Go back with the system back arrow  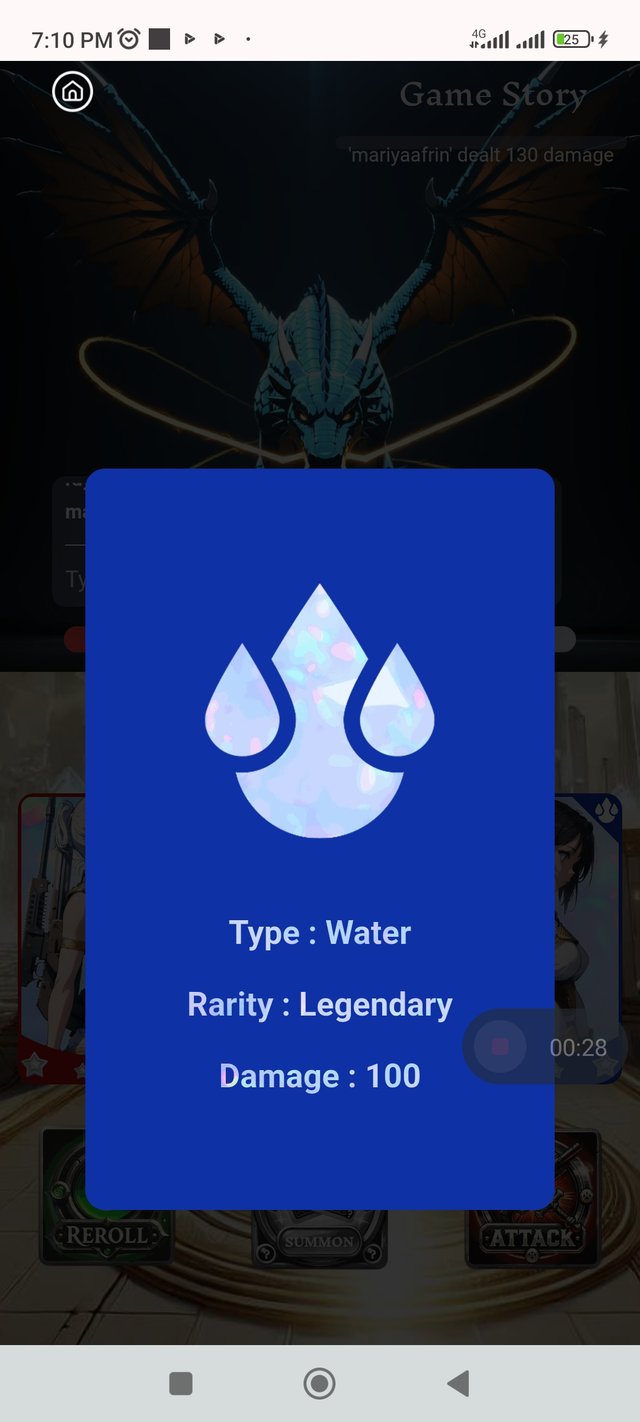click(x=458, y=1383)
